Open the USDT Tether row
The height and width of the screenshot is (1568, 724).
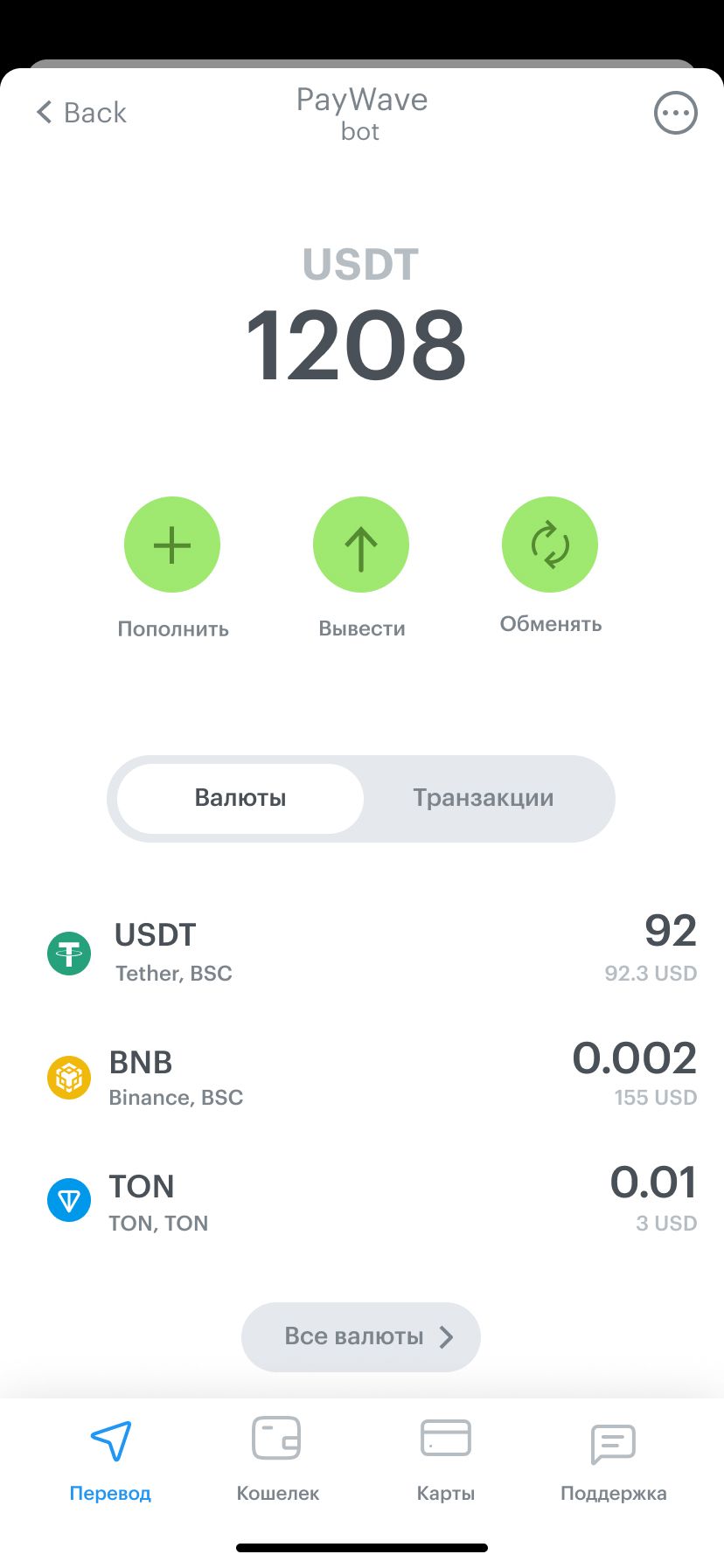pos(361,951)
